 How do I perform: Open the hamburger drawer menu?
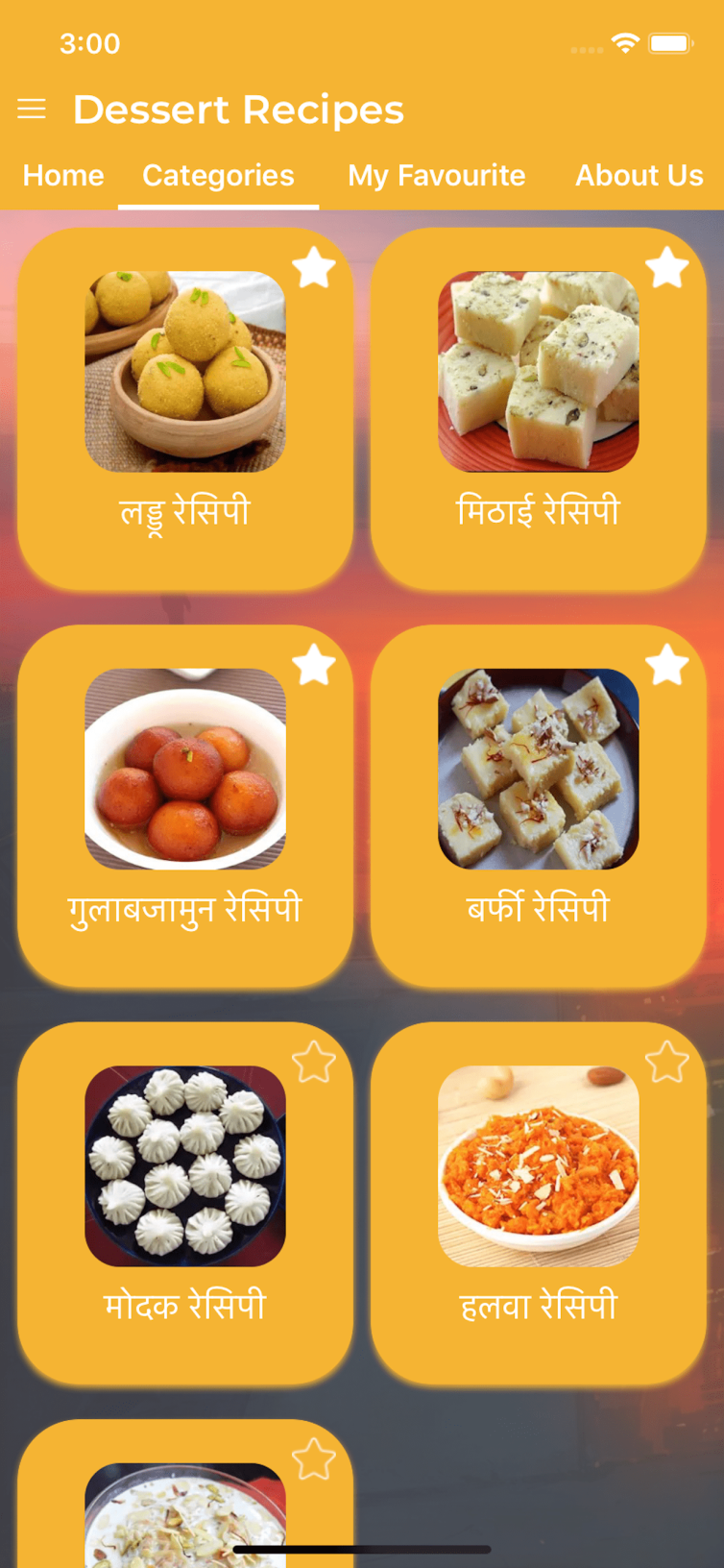click(x=32, y=109)
